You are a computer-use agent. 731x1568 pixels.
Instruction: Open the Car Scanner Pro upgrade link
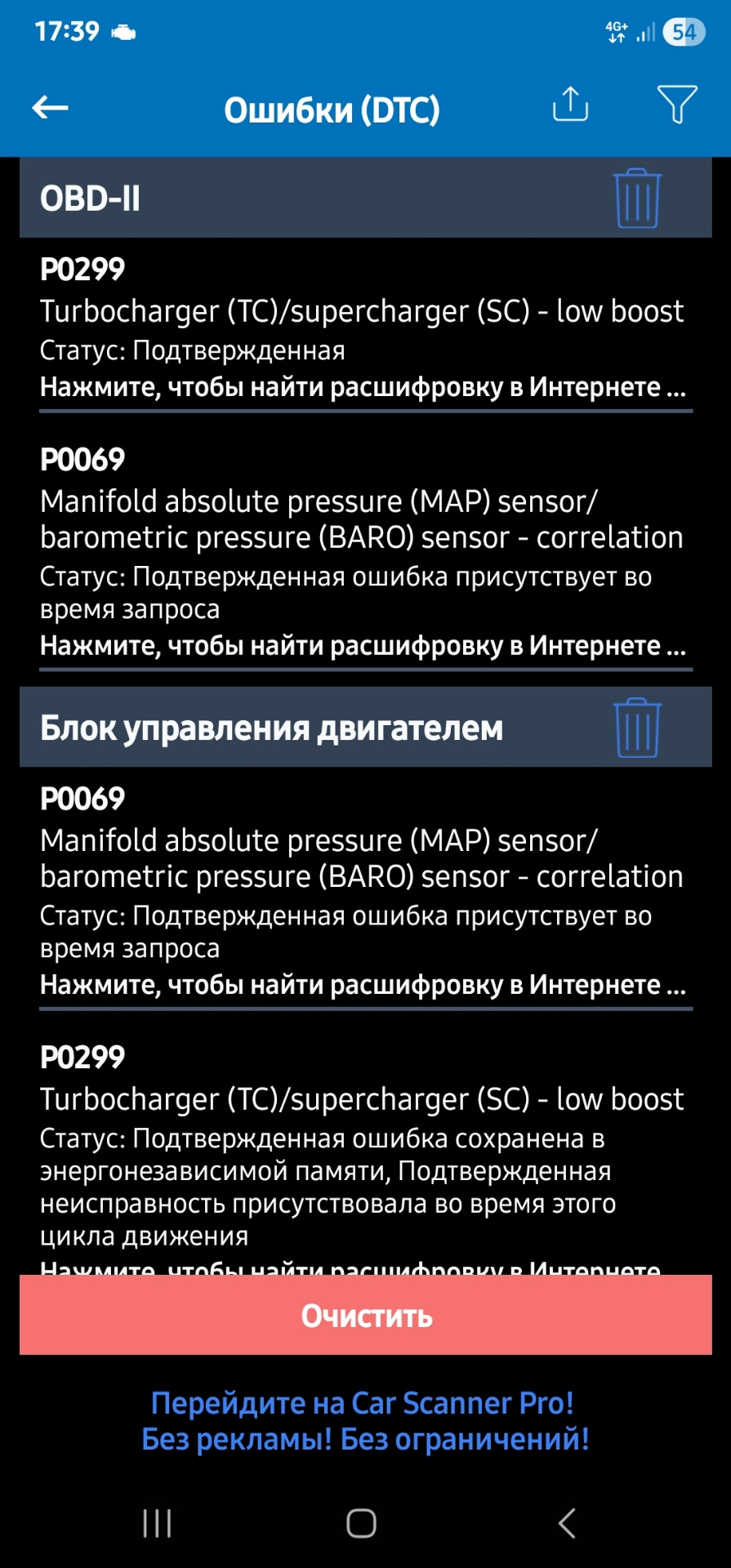click(x=365, y=1421)
